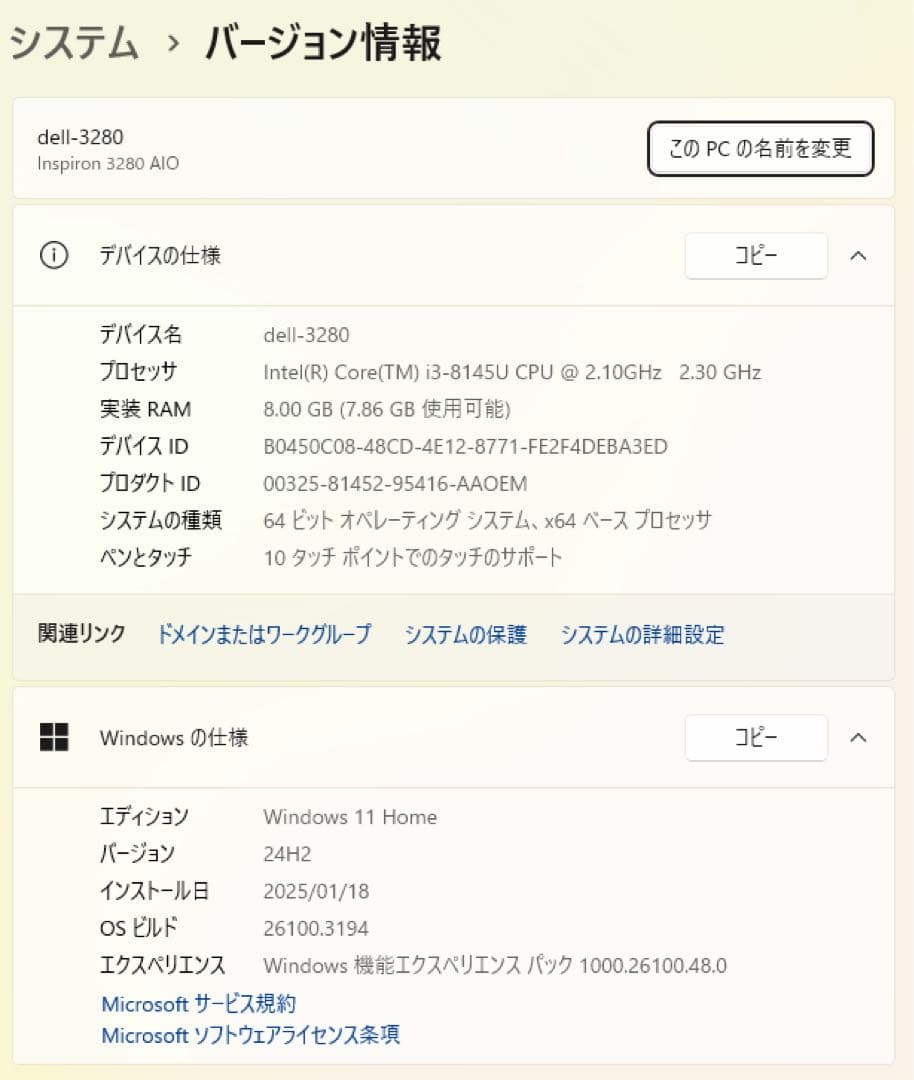Click the info icon beside デバイスの仕様
Image resolution: width=914 pixels, height=1080 pixels.
pyautogui.click(x=54, y=256)
